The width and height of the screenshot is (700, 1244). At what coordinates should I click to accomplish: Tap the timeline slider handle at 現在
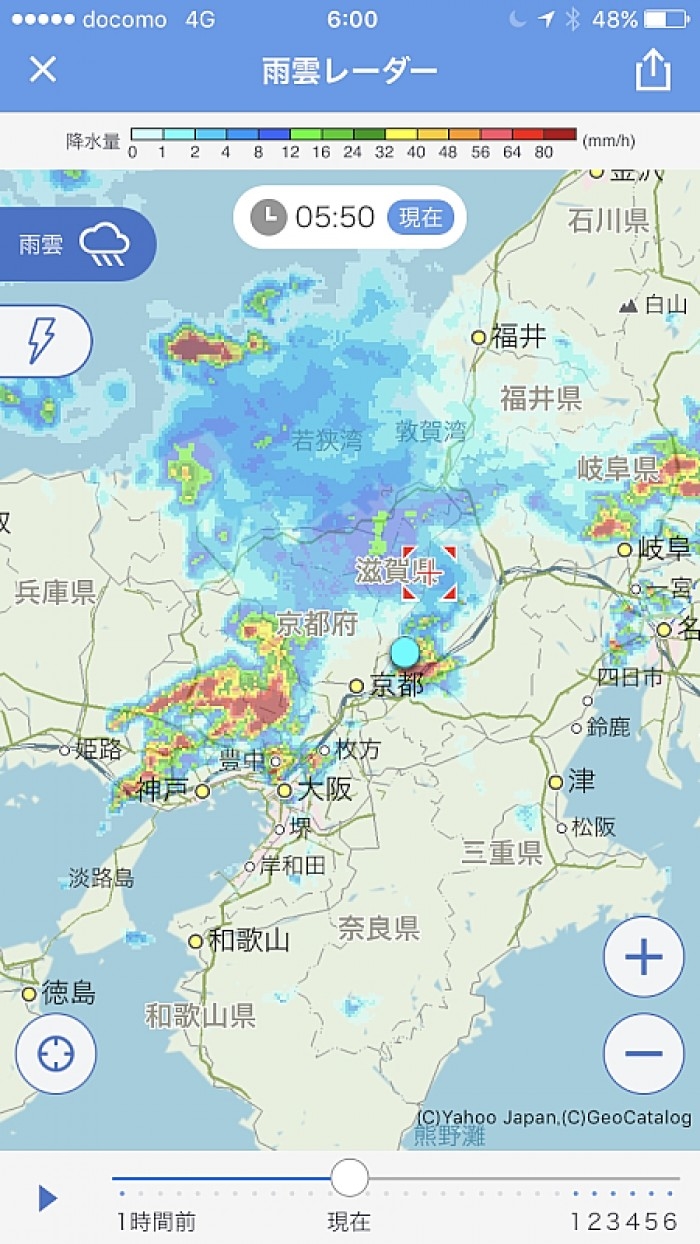point(349,1177)
